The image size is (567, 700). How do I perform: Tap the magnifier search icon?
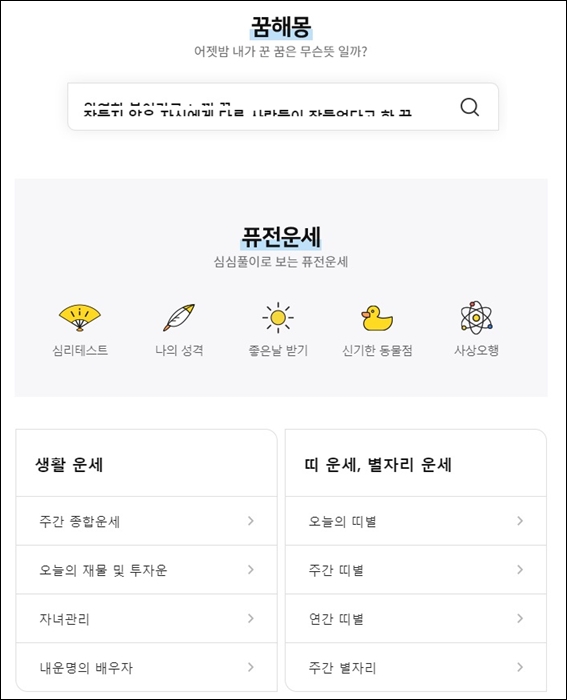click(x=469, y=107)
